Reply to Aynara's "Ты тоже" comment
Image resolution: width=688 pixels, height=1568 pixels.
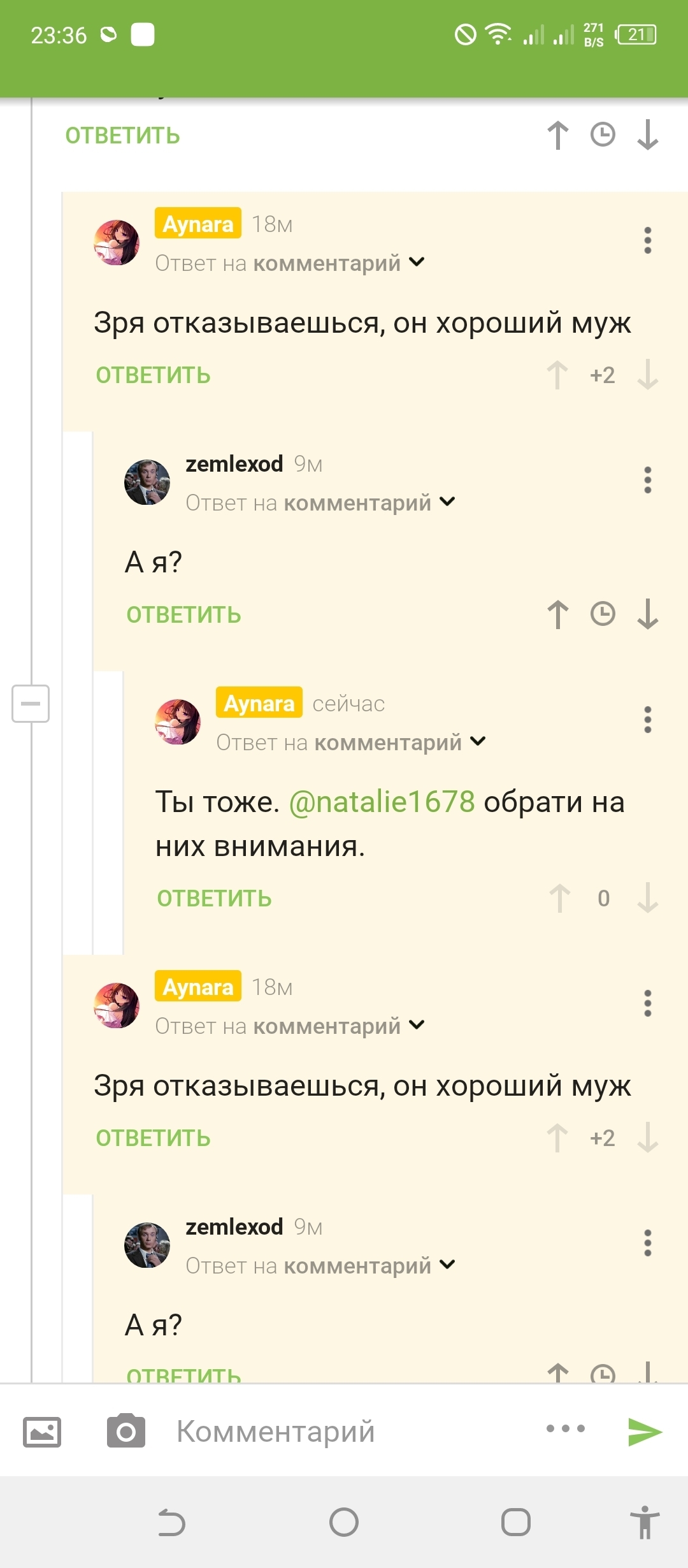click(214, 899)
